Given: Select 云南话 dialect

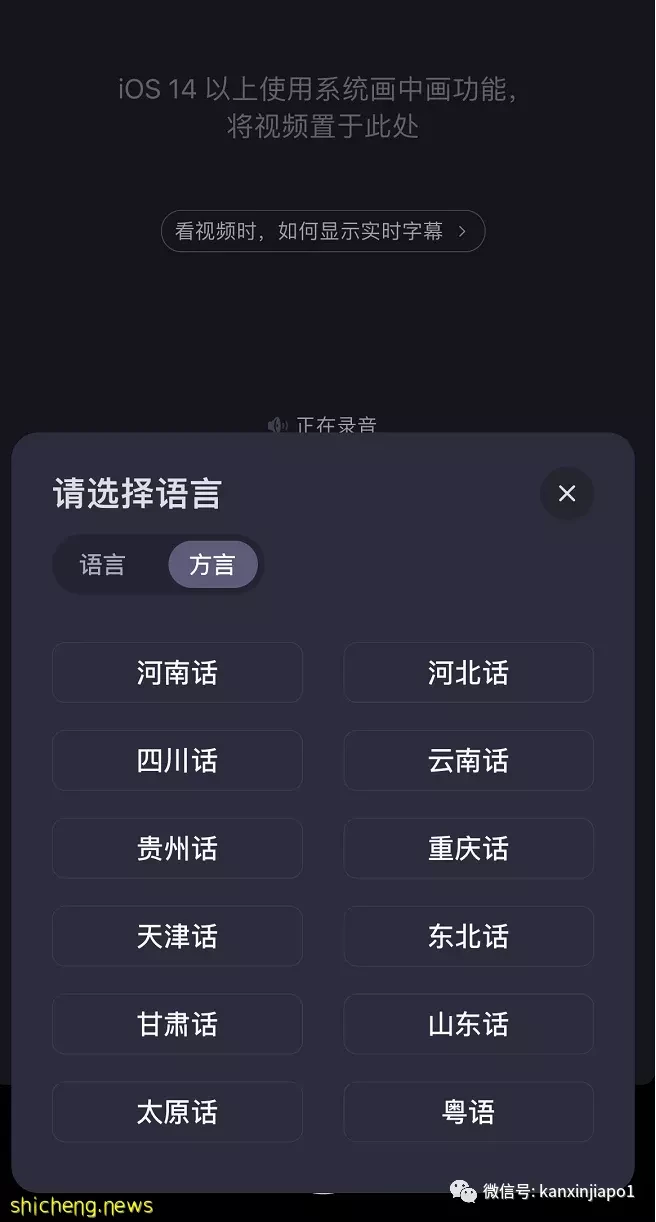Looking at the screenshot, I should coord(469,761).
